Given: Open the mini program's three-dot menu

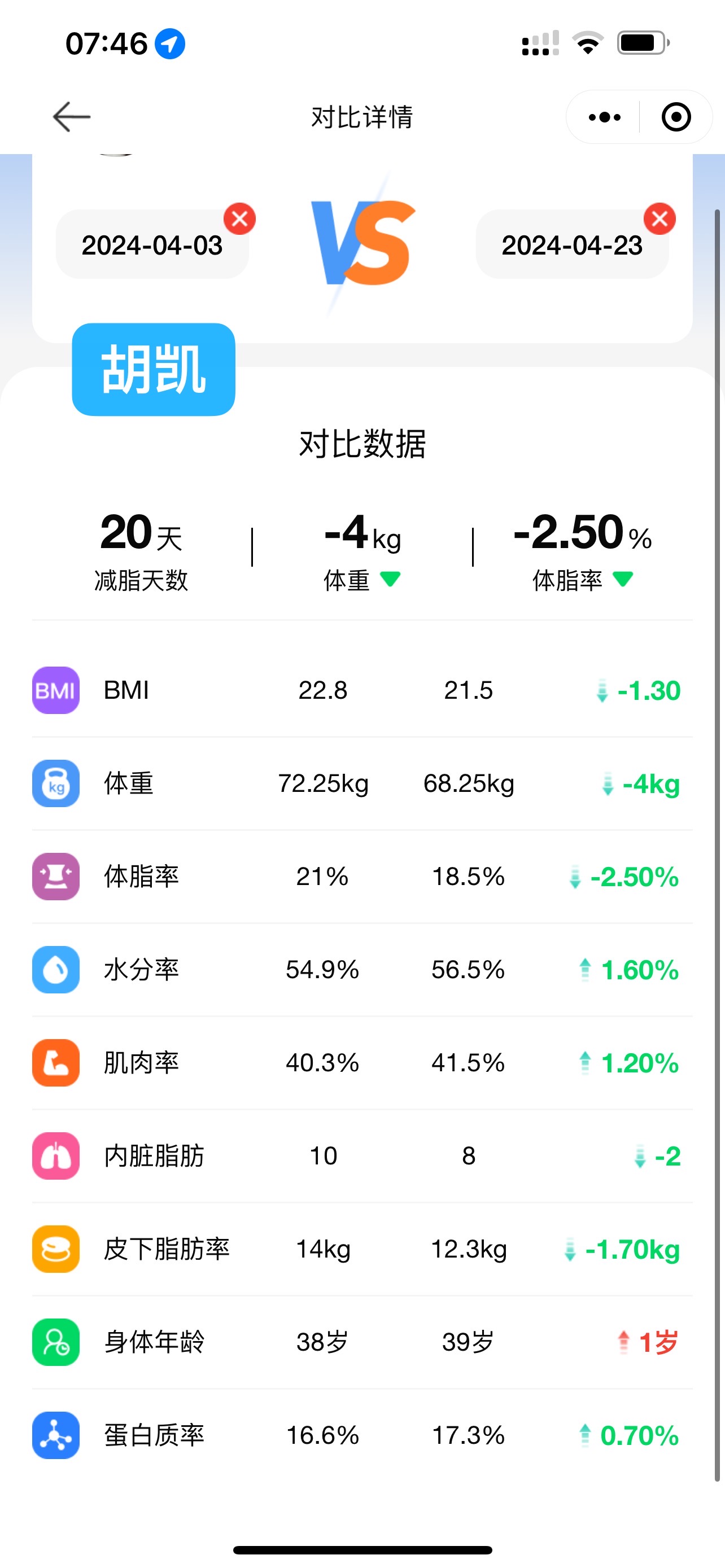Looking at the screenshot, I should [605, 117].
